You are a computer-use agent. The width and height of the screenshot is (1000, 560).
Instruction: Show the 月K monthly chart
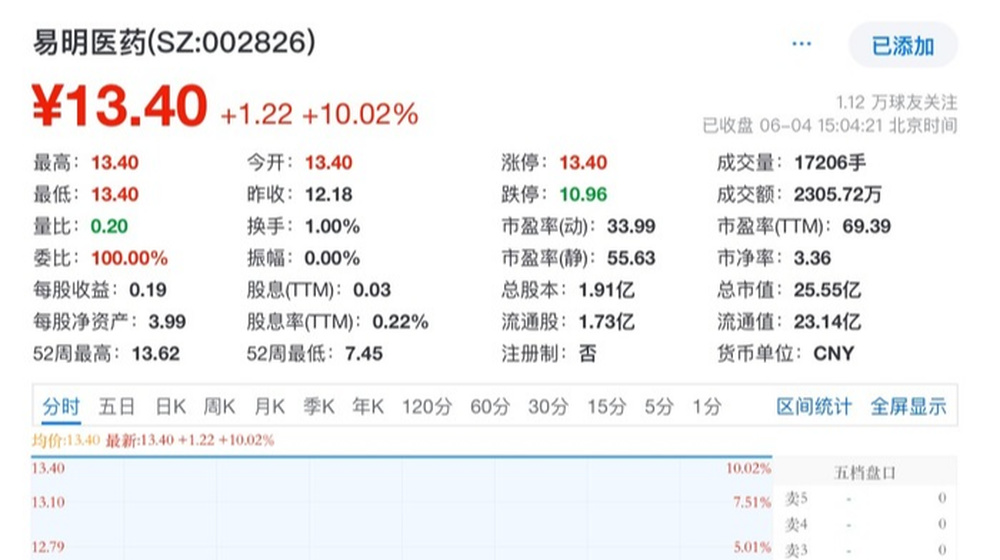[x=269, y=407]
